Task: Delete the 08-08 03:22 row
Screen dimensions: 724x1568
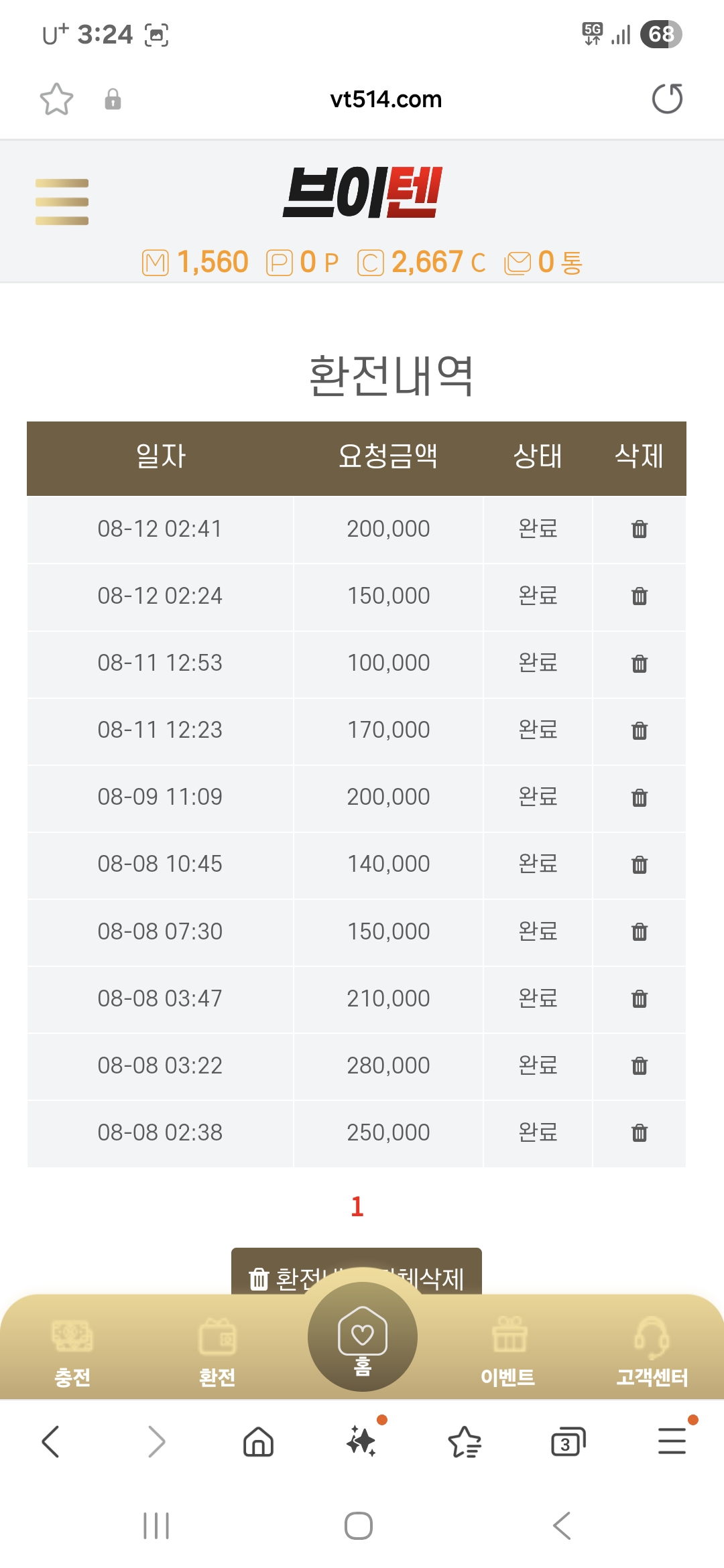Action: [x=640, y=1065]
